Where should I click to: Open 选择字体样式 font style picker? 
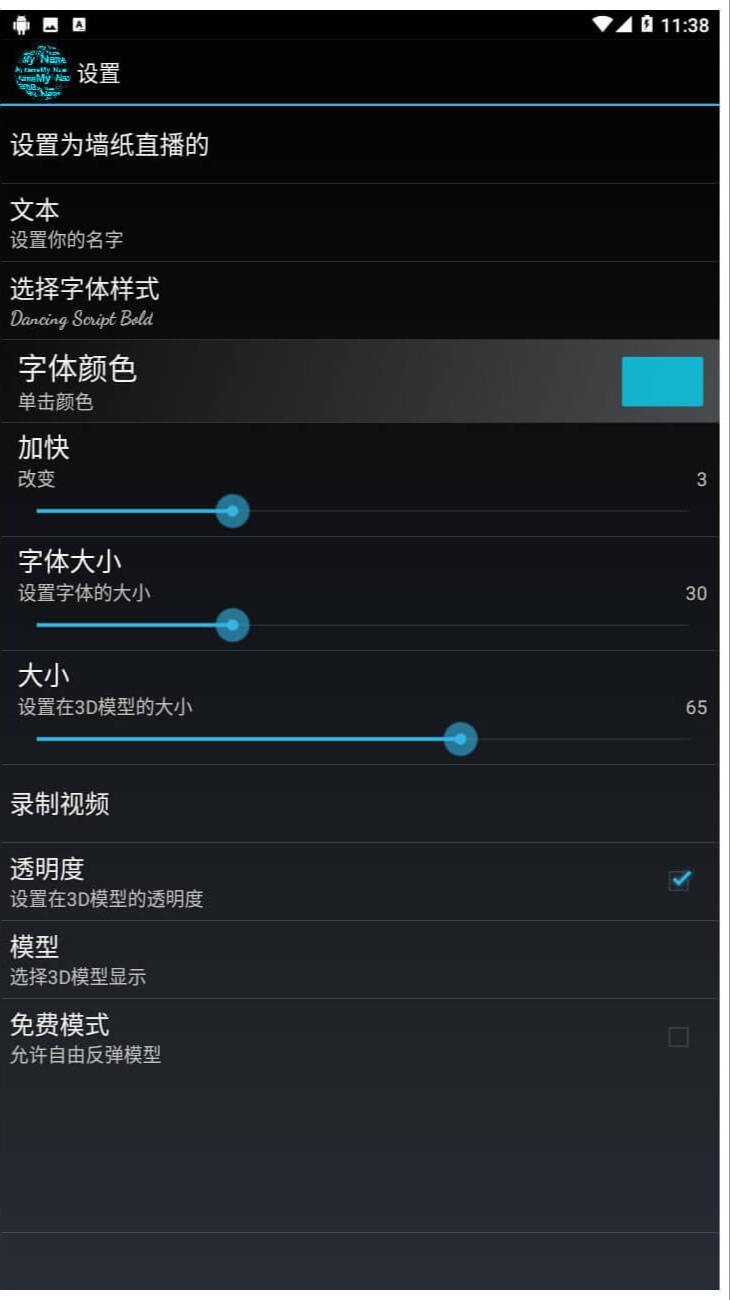[x=360, y=301]
